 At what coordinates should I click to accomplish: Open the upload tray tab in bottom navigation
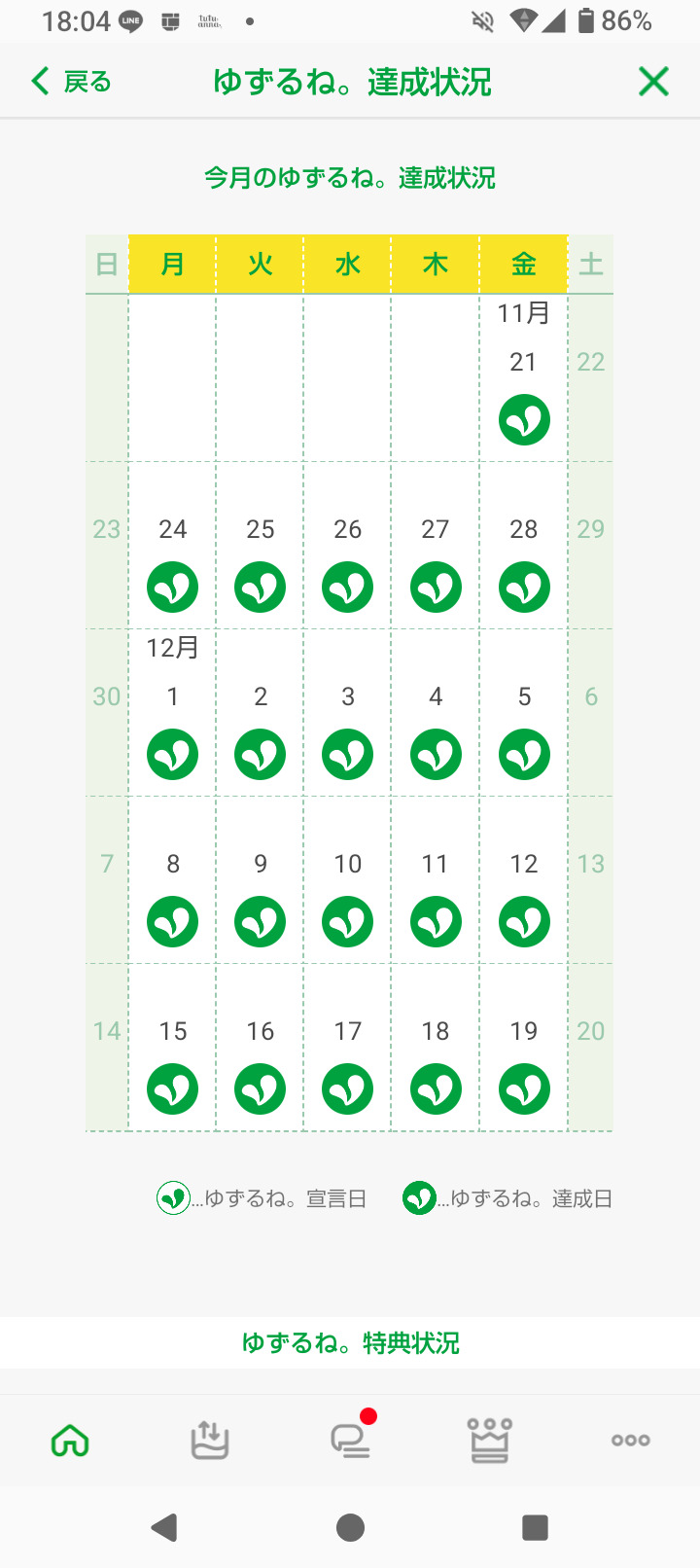pos(210,1440)
